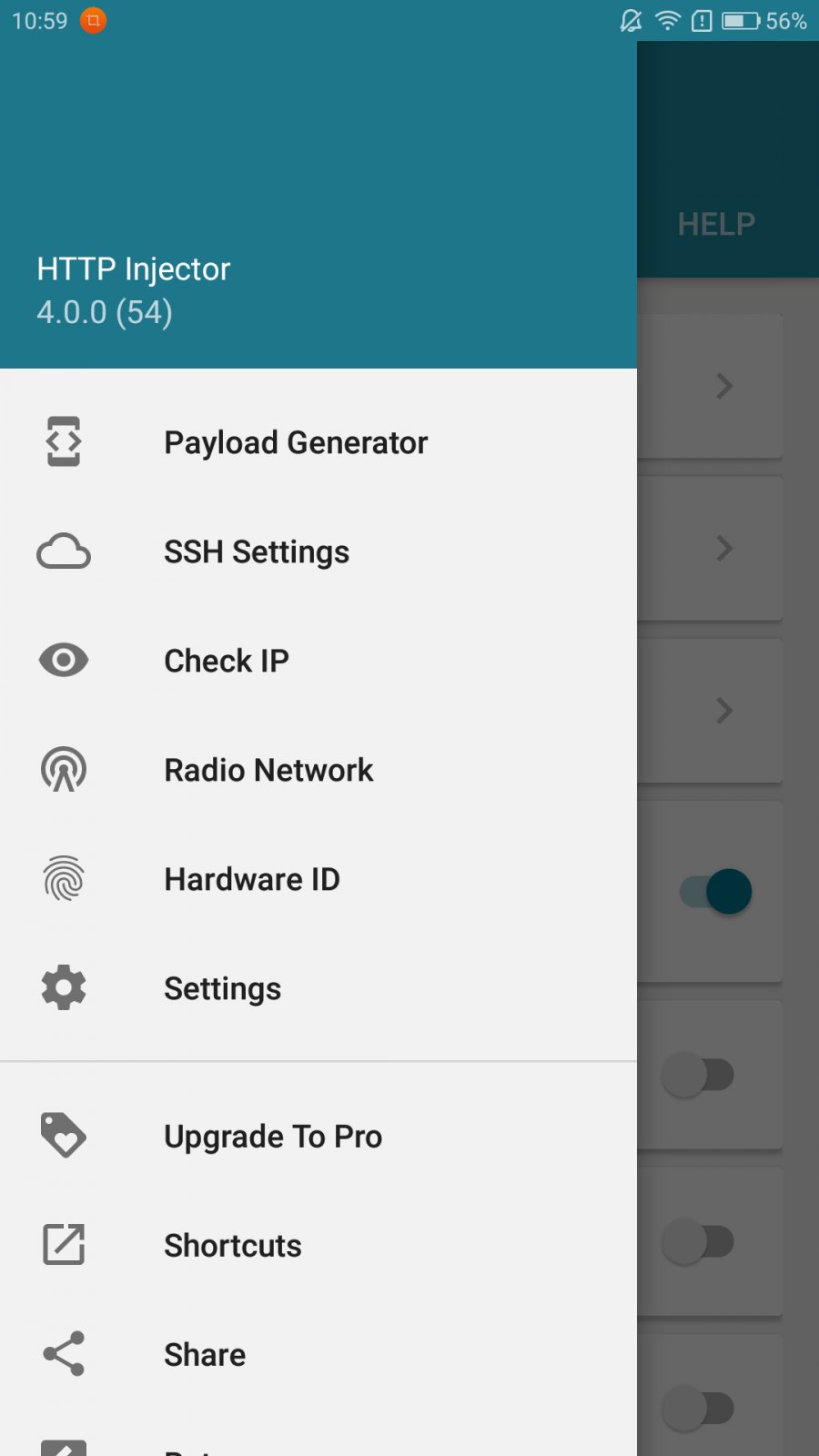This screenshot has height=1456, width=819.
Task: Select the Check IP menu entry
Action: coord(226,661)
